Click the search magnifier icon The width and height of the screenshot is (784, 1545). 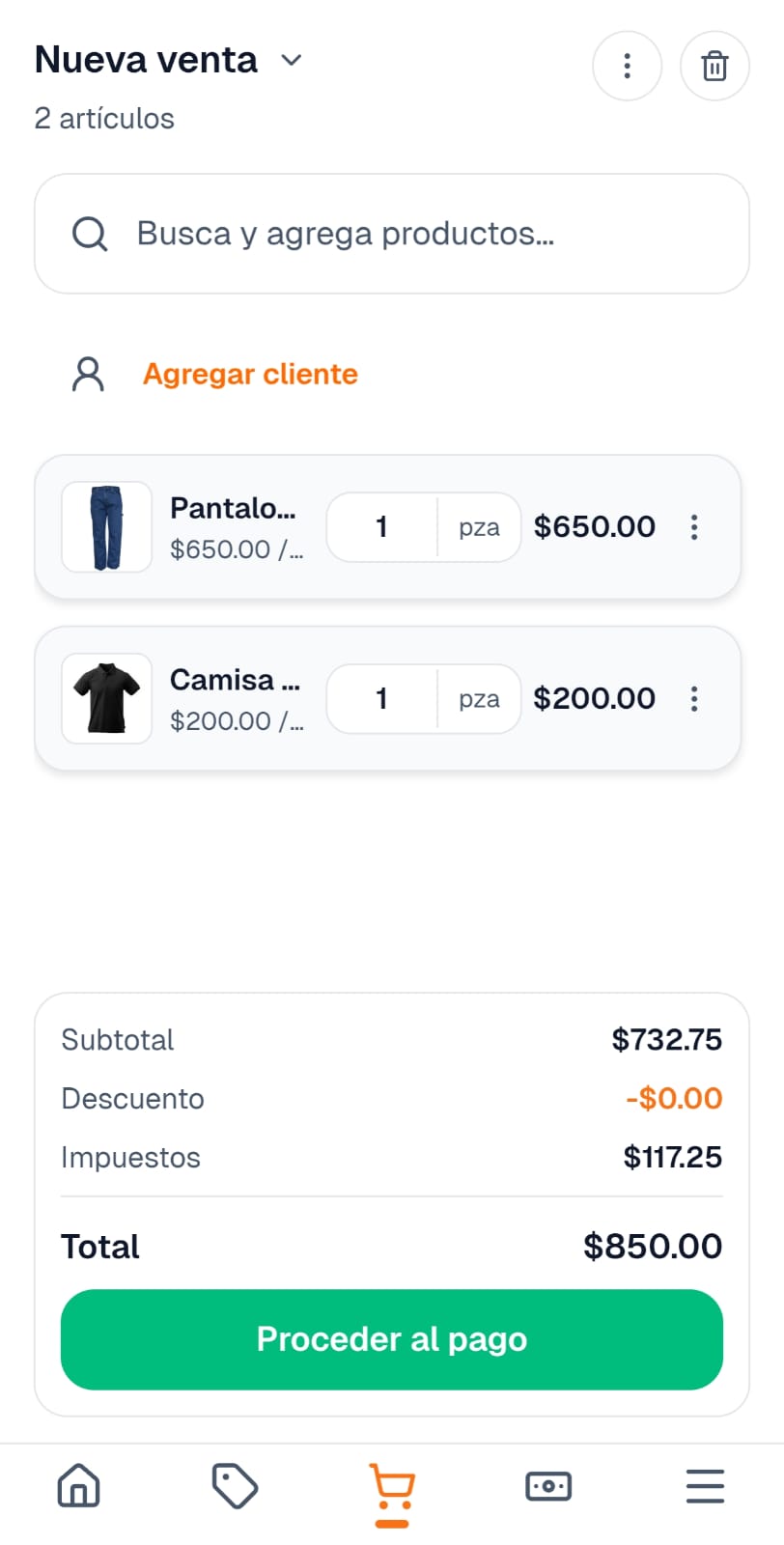(90, 234)
